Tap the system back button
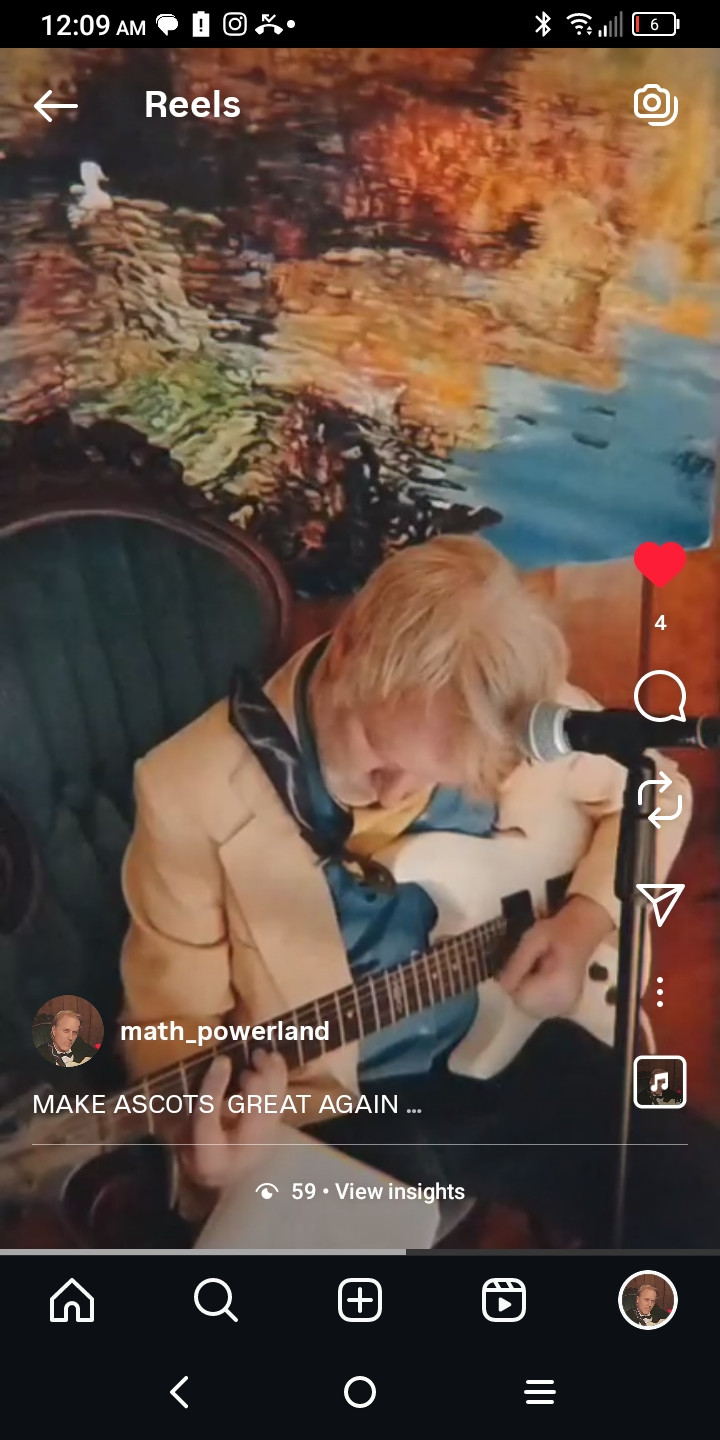The image size is (720, 1440). (x=180, y=1392)
